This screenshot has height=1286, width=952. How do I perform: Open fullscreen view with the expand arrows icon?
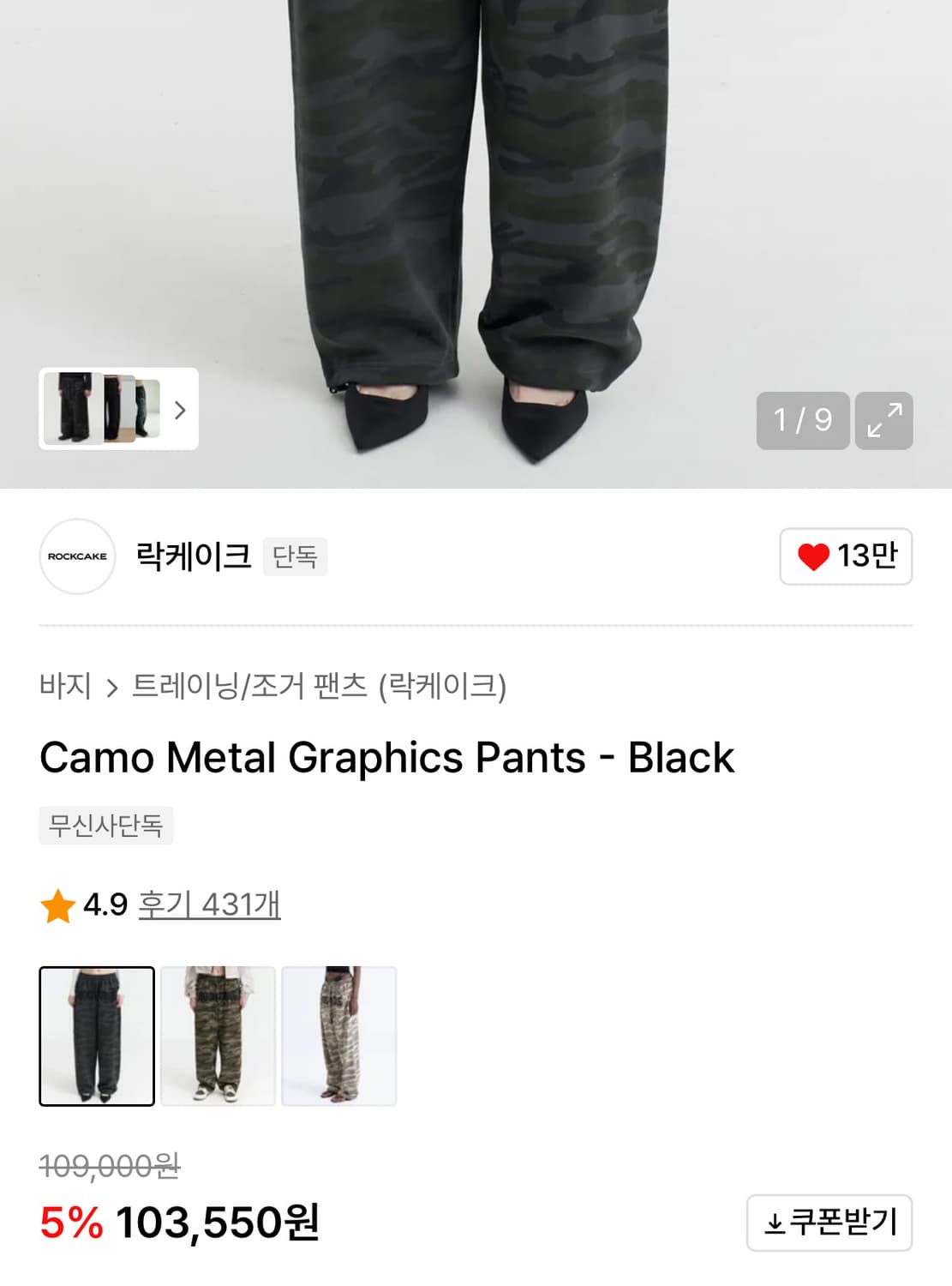pos(884,421)
